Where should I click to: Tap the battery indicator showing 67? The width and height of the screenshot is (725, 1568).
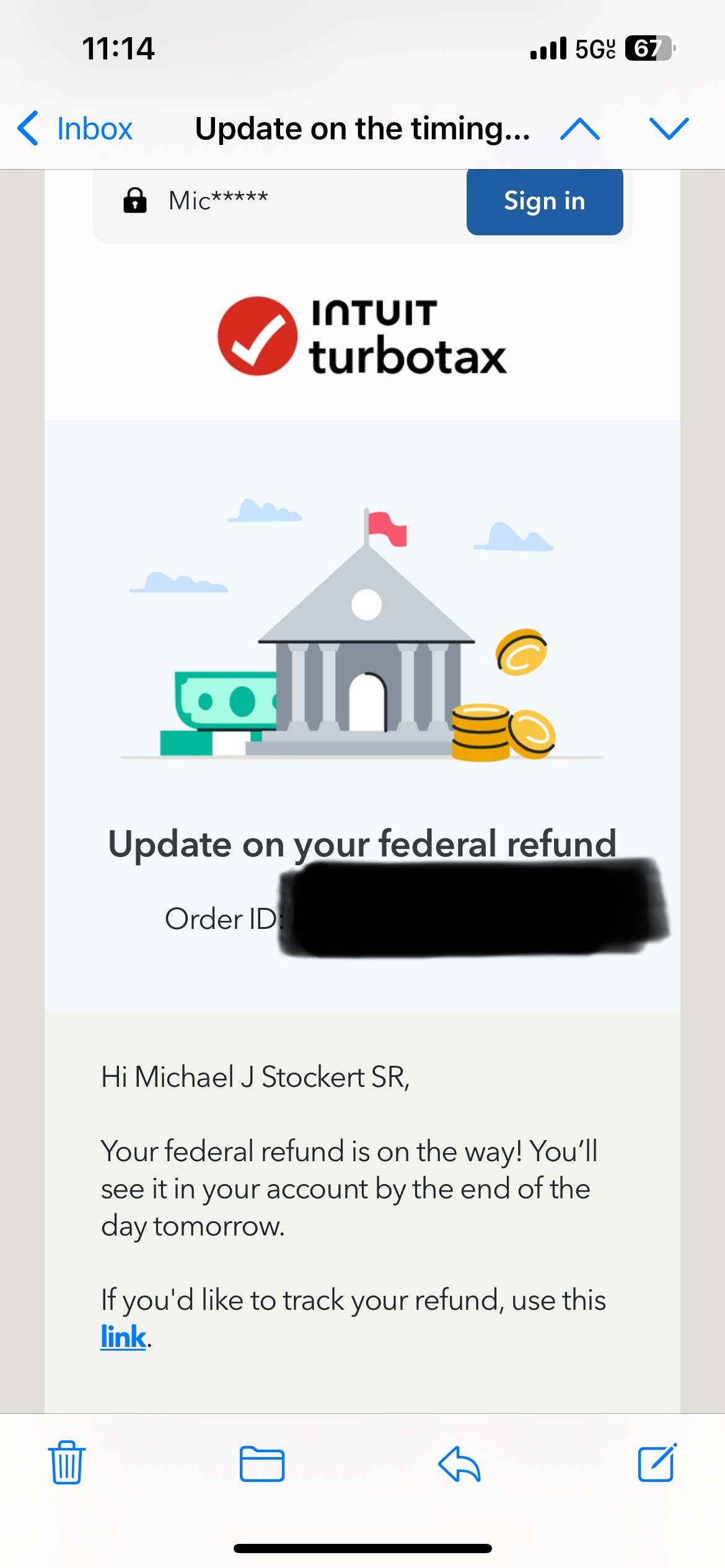tap(649, 48)
